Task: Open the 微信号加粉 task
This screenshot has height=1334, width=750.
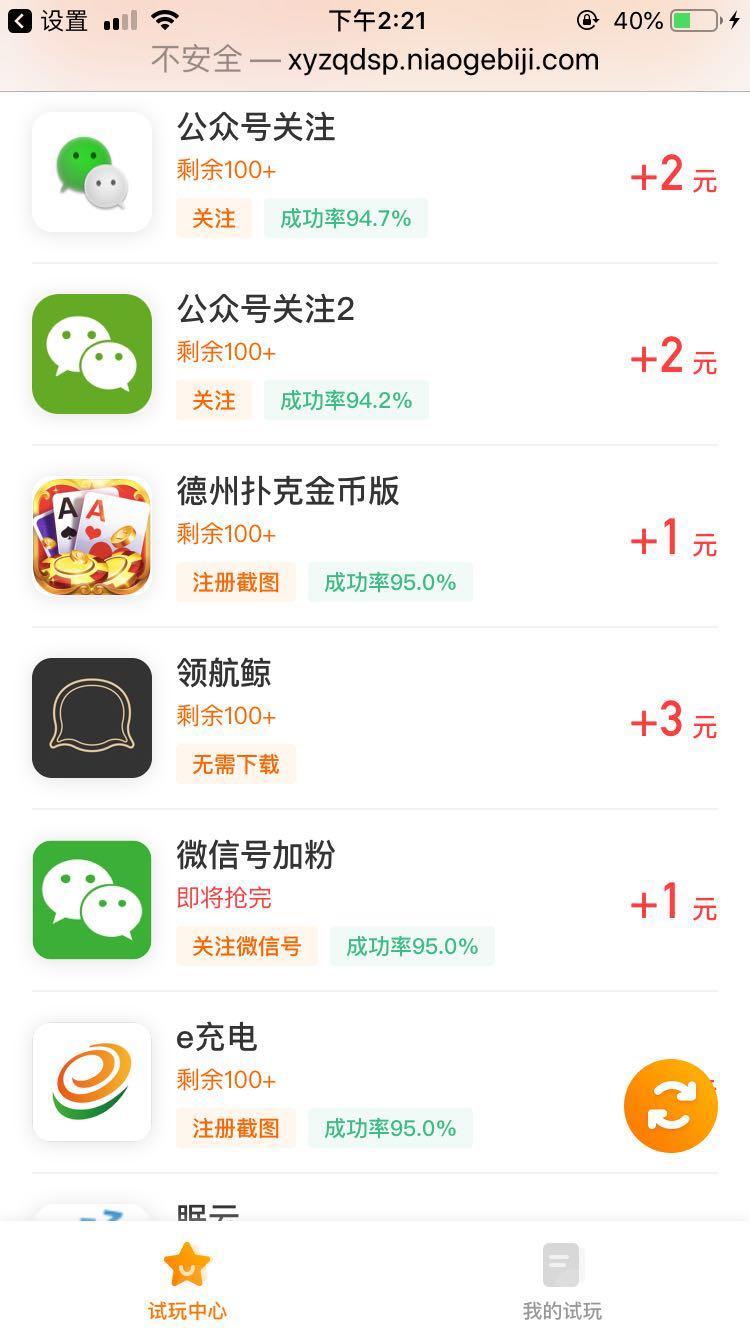Action: coord(374,900)
